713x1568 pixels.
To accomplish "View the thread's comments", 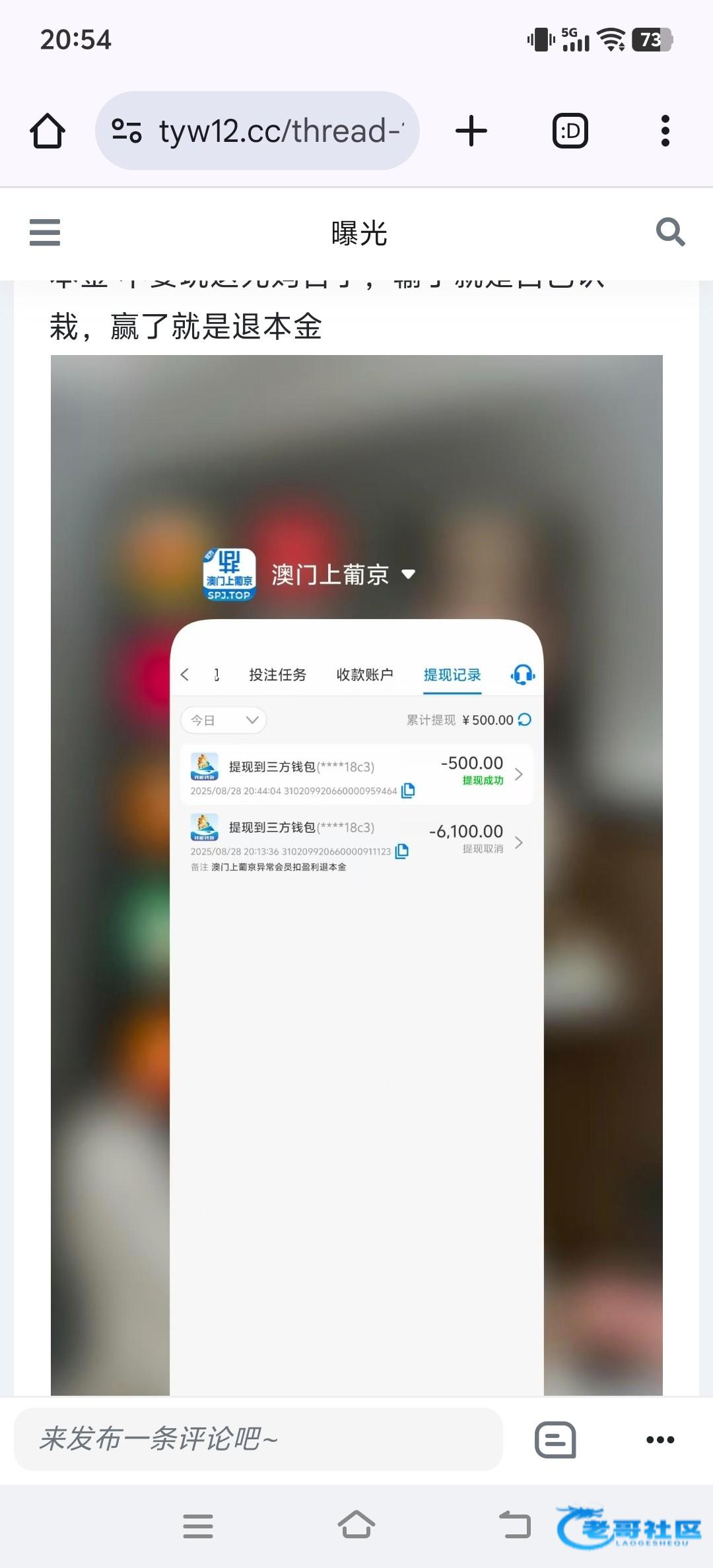I will click(555, 1439).
